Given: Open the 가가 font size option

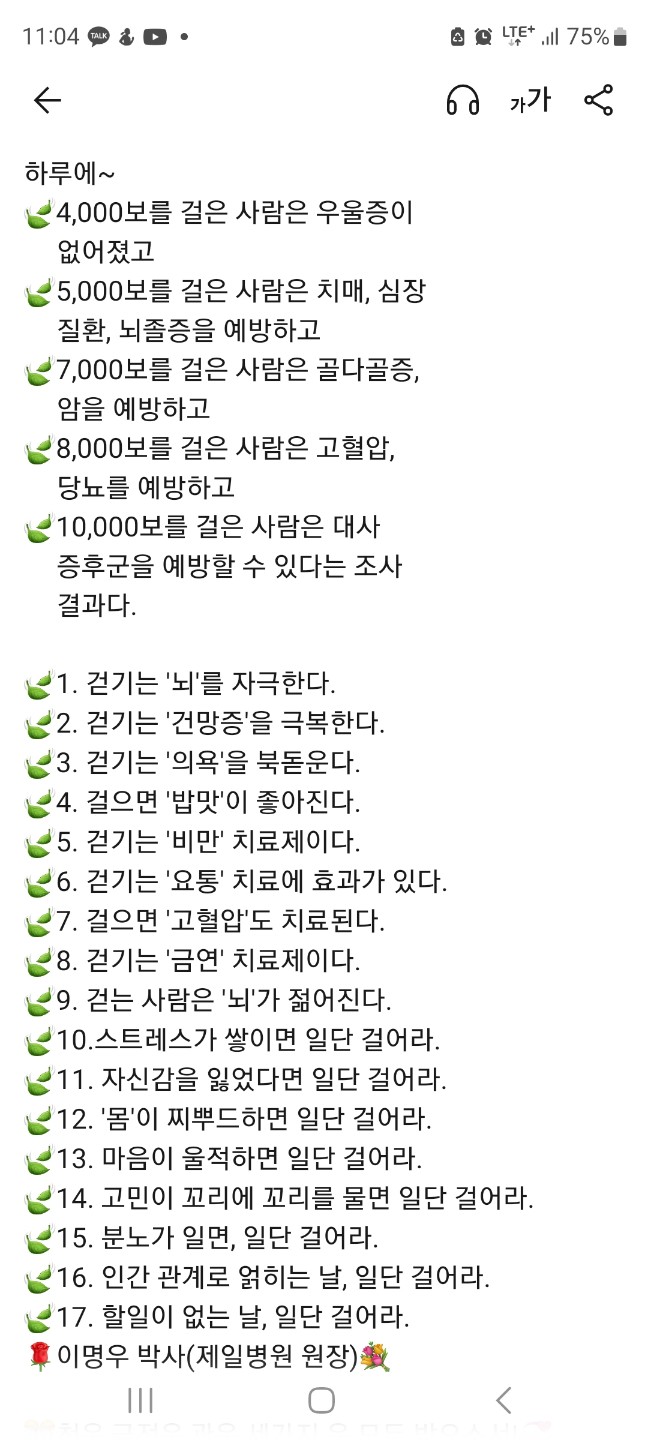Looking at the screenshot, I should (x=531, y=100).
